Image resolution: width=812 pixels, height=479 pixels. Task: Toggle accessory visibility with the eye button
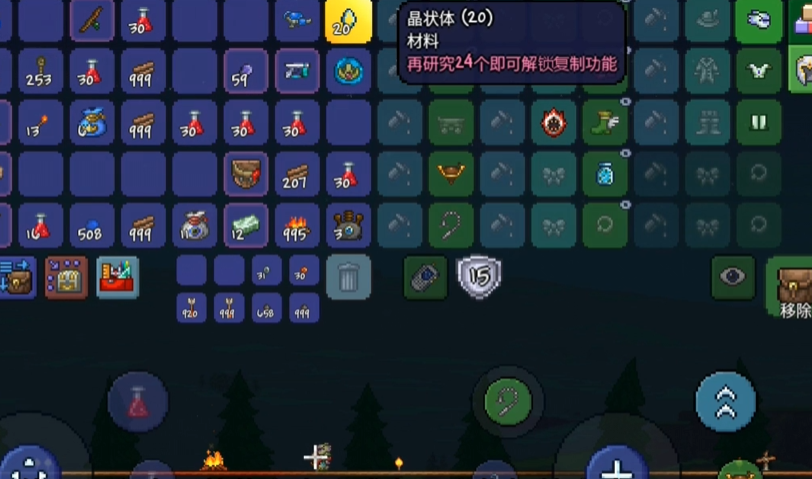[x=733, y=277]
